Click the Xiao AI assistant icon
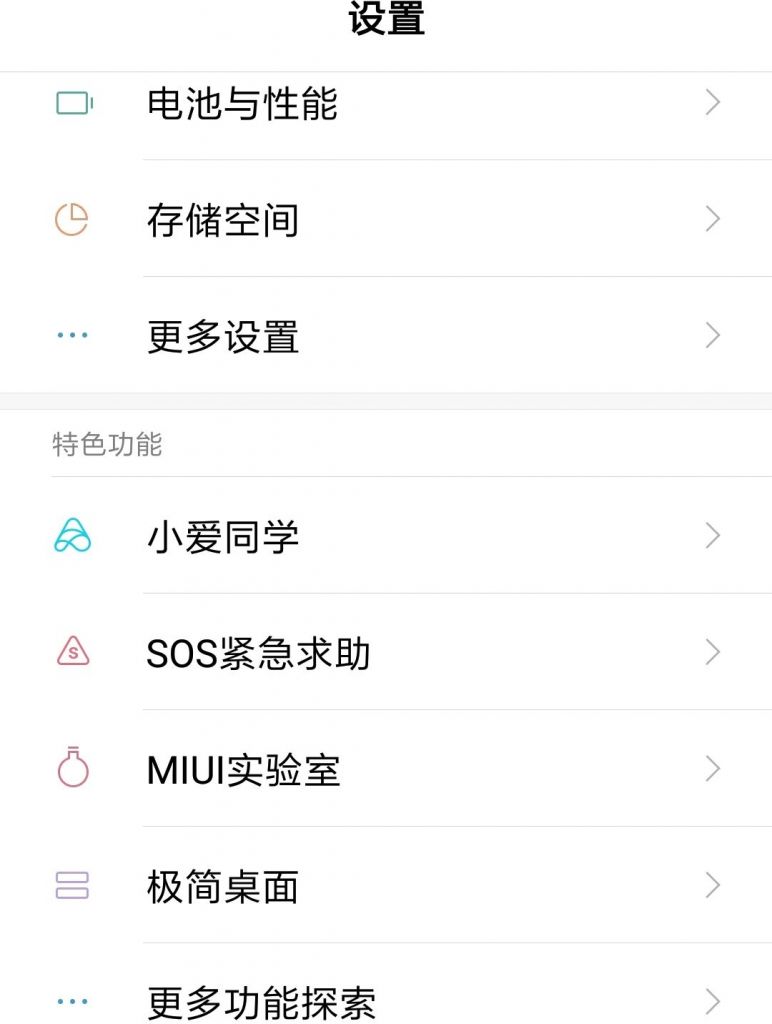The height and width of the screenshot is (1024, 772). tap(72, 536)
